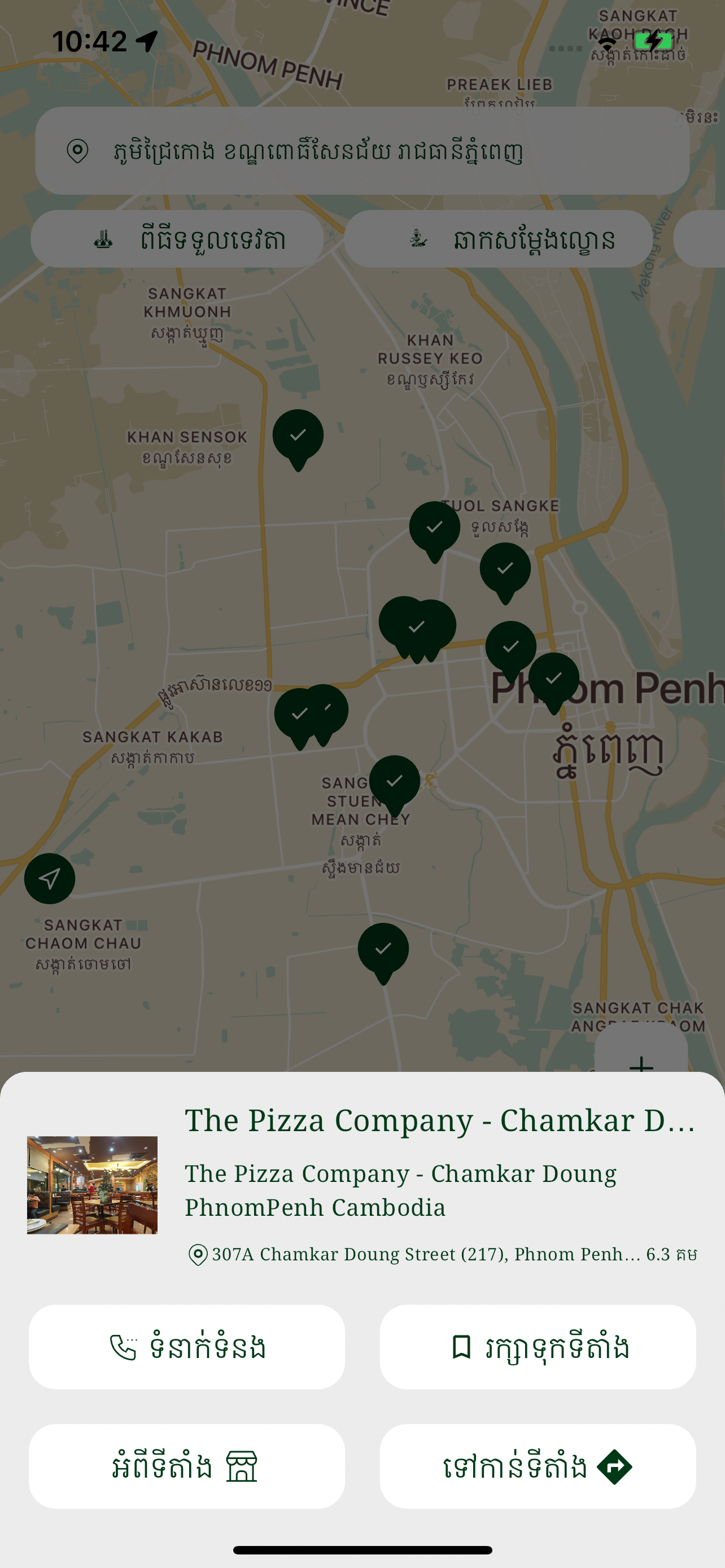This screenshot has height=1568, width=725.
Task: Save location with រក្សាទុកទីតាំង button
Action: (x=538, y=1346)
